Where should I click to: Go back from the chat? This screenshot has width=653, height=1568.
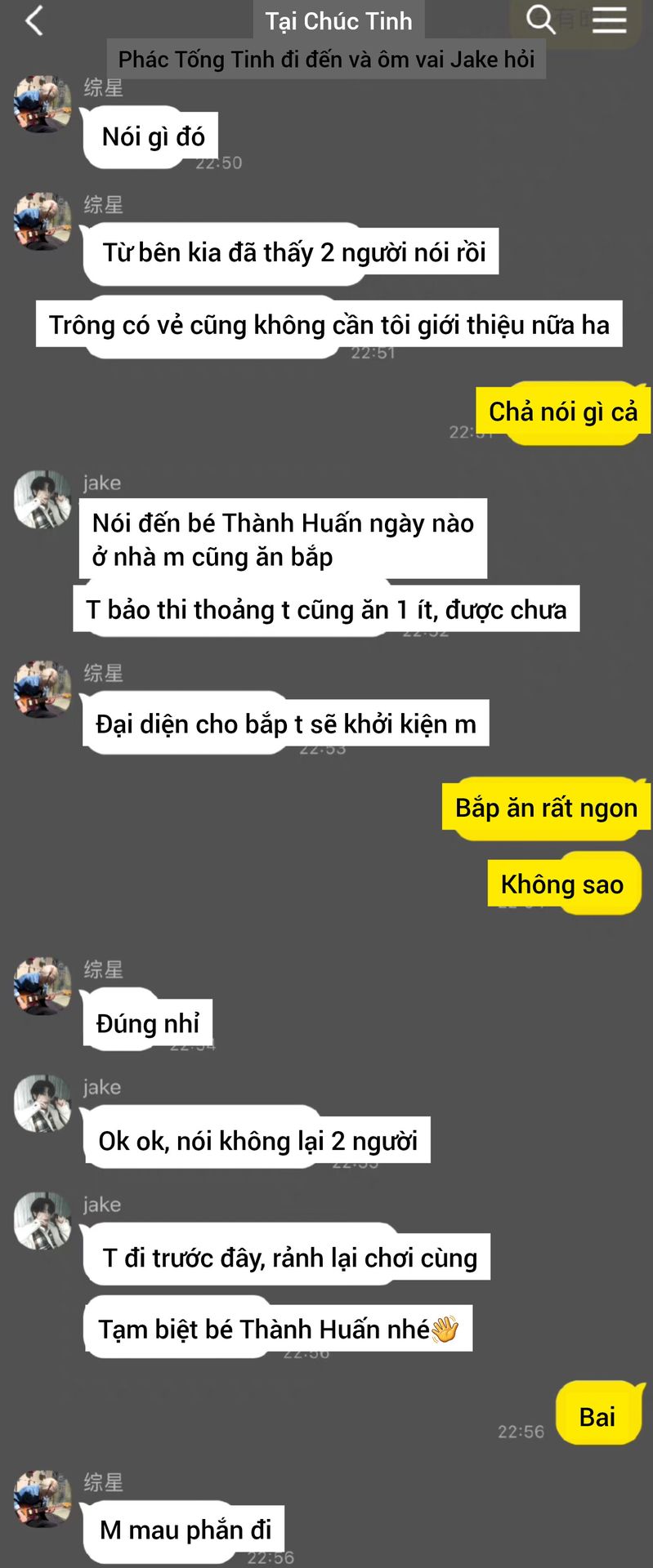(x=34, y=20)
